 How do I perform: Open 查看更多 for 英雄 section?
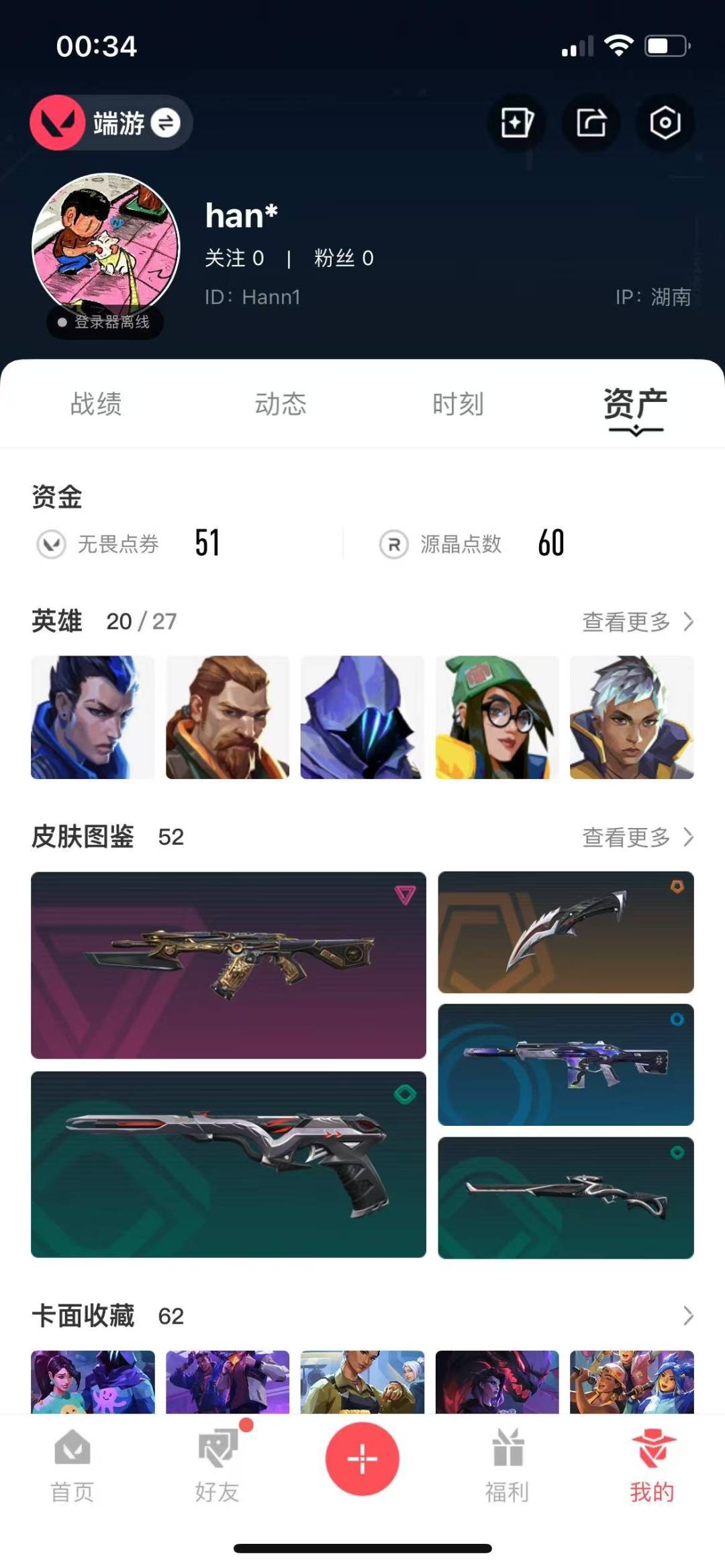(638, 621)
